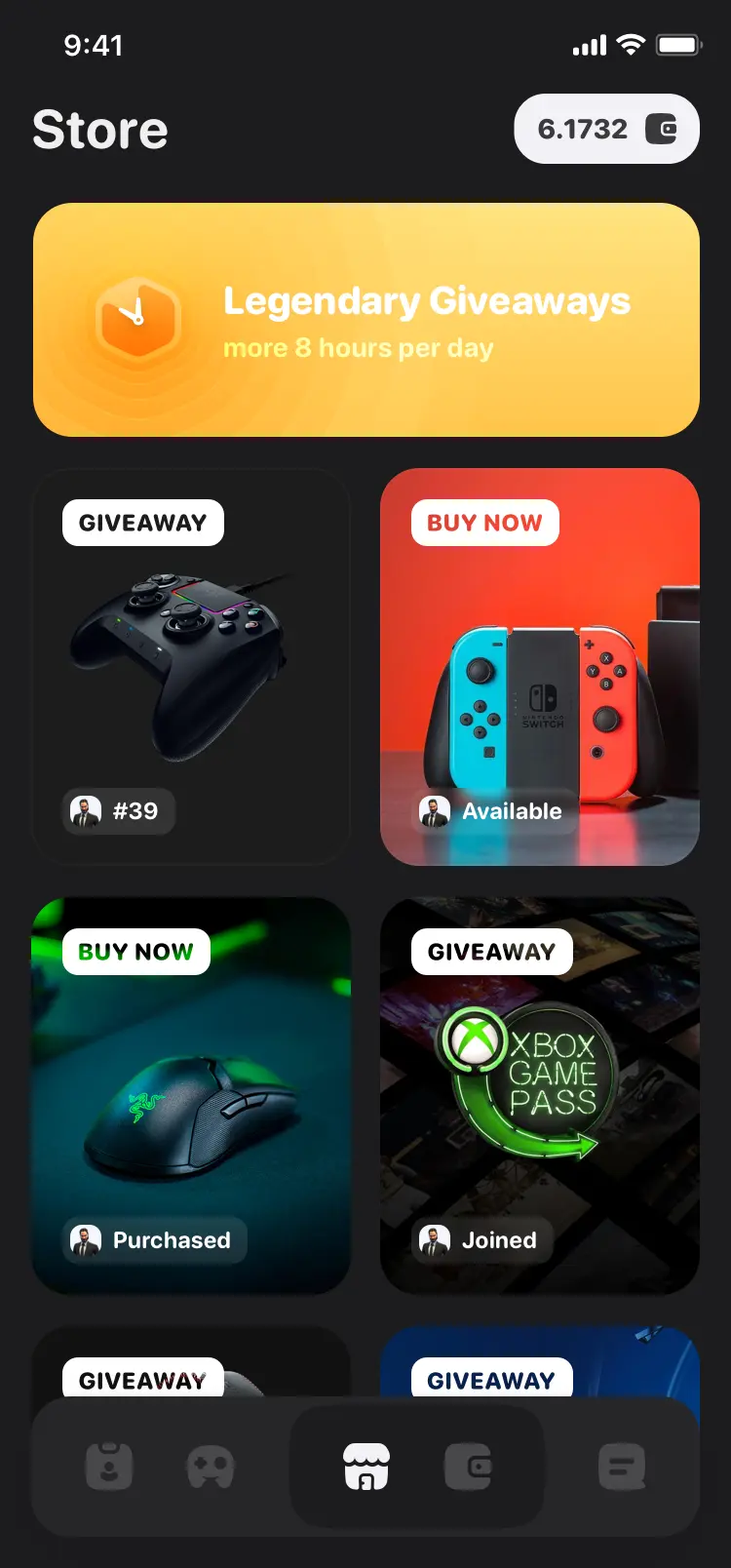
Task: Open the purchased Razer mouse card
Action: point(191,1096)
